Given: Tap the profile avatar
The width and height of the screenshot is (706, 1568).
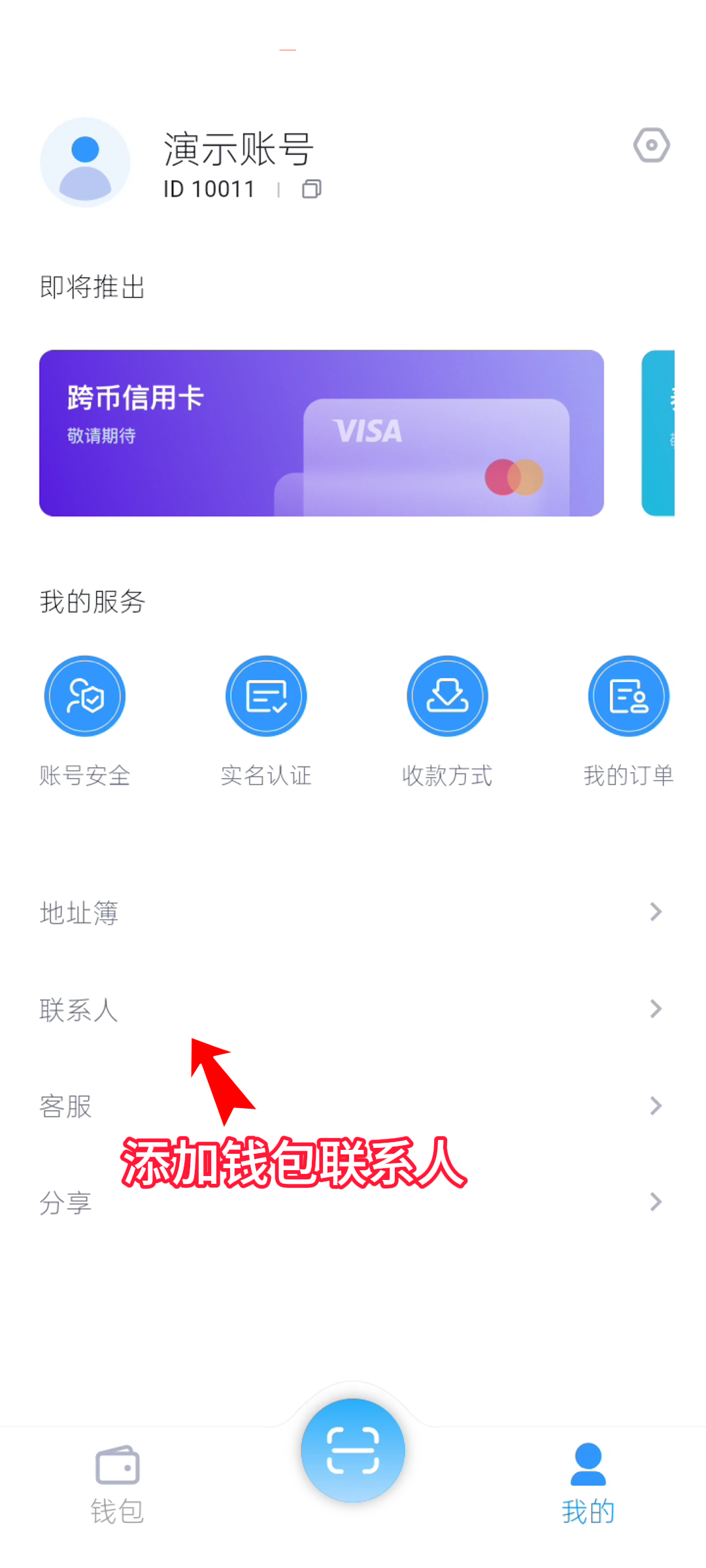Looking at the screenshot, I should [x=85, y=162].
